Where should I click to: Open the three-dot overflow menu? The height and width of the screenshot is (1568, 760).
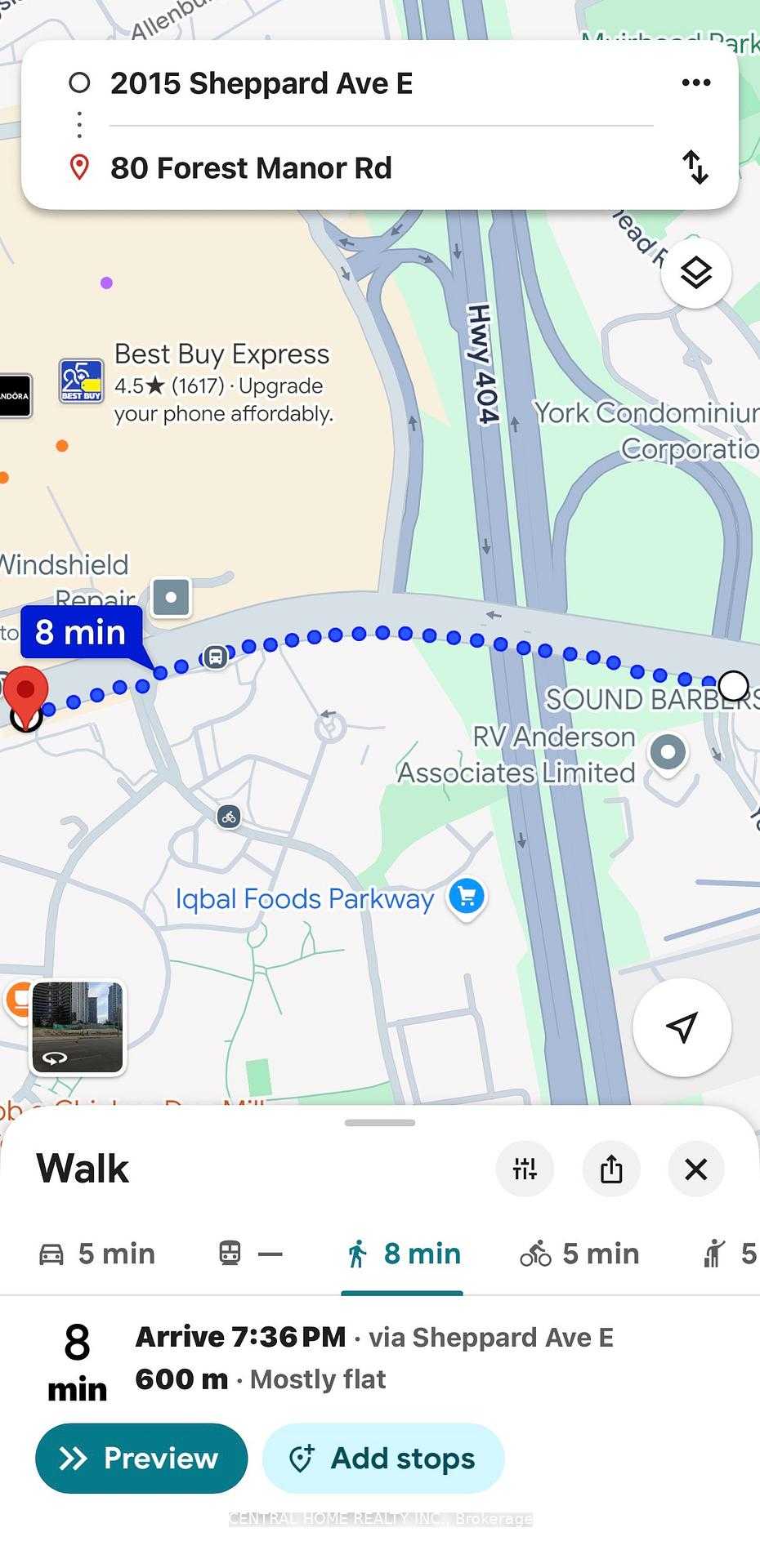pyautogui.click(x=695, y=82)
